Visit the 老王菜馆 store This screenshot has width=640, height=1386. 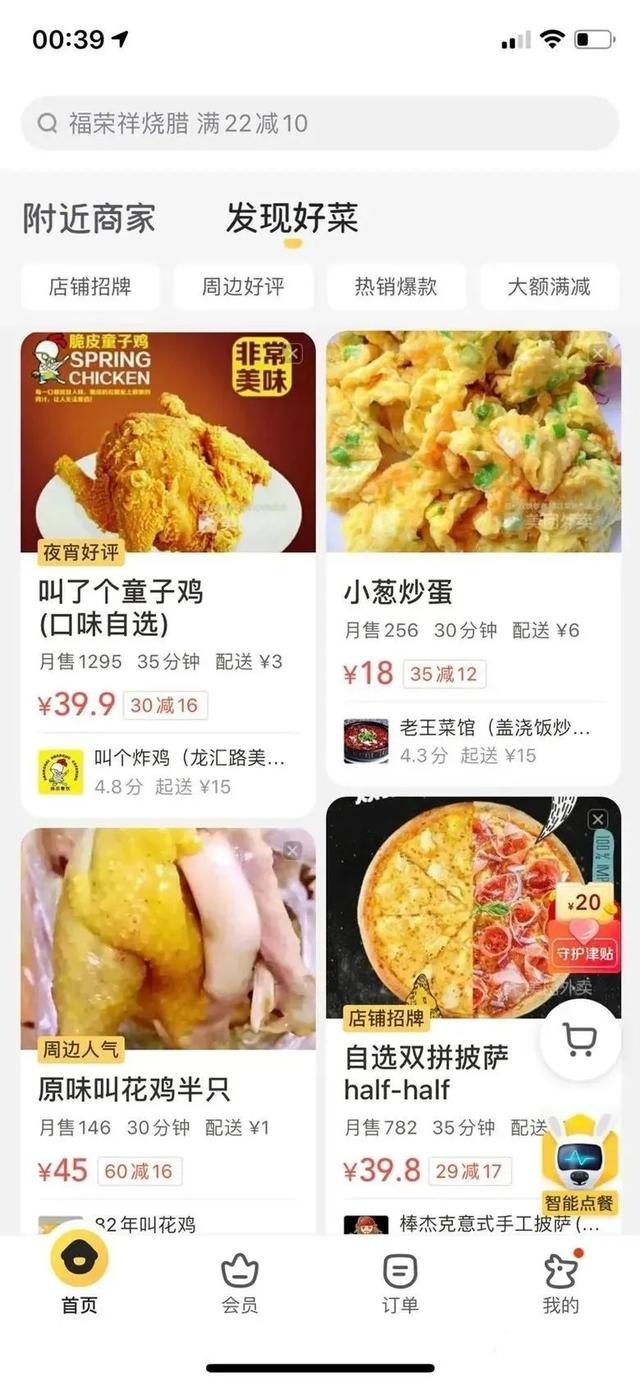coord(473,741)
